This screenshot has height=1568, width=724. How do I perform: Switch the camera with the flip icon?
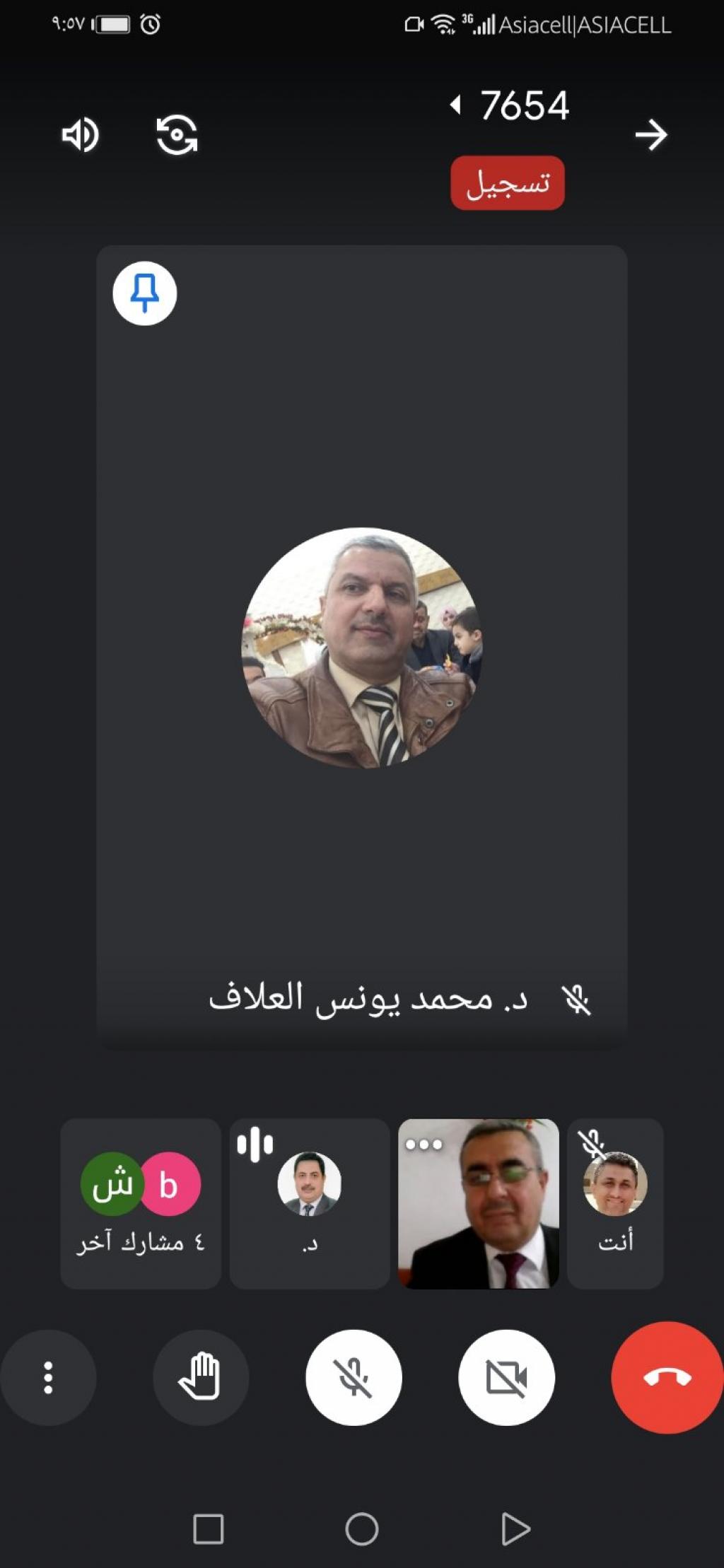(x=177, y=134)
